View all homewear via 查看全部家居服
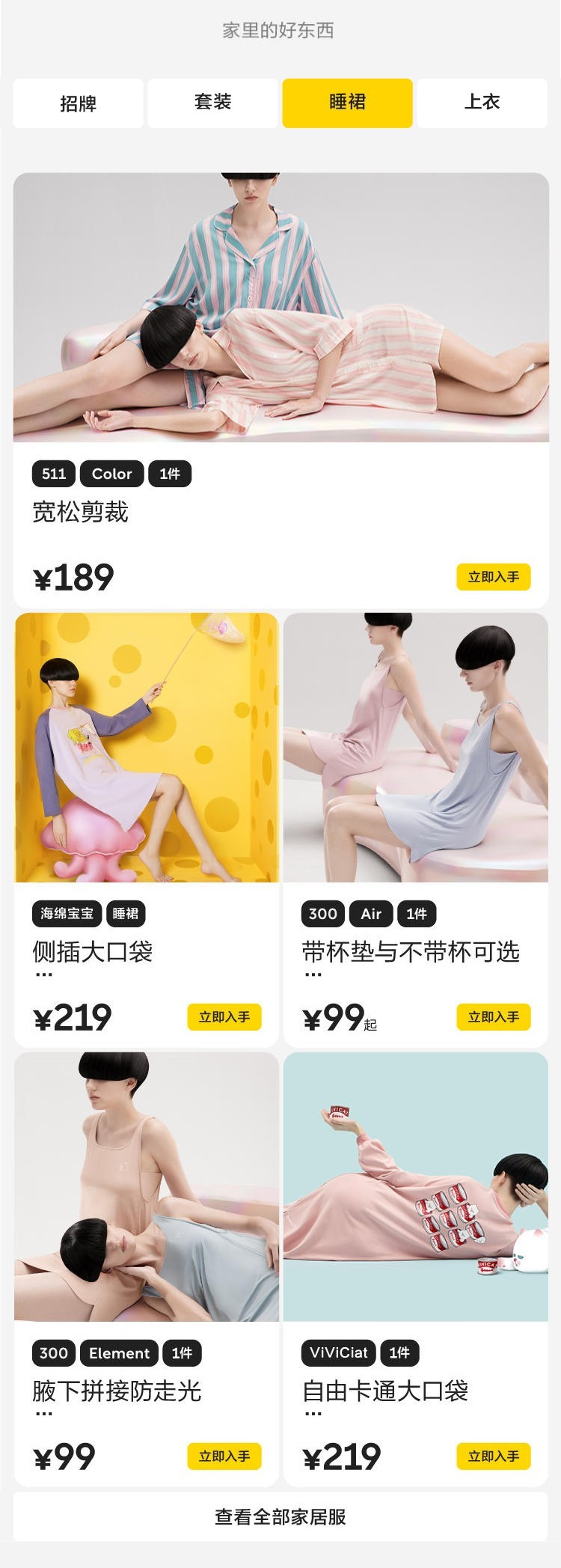561x1568 pixels. [280, 1517]
